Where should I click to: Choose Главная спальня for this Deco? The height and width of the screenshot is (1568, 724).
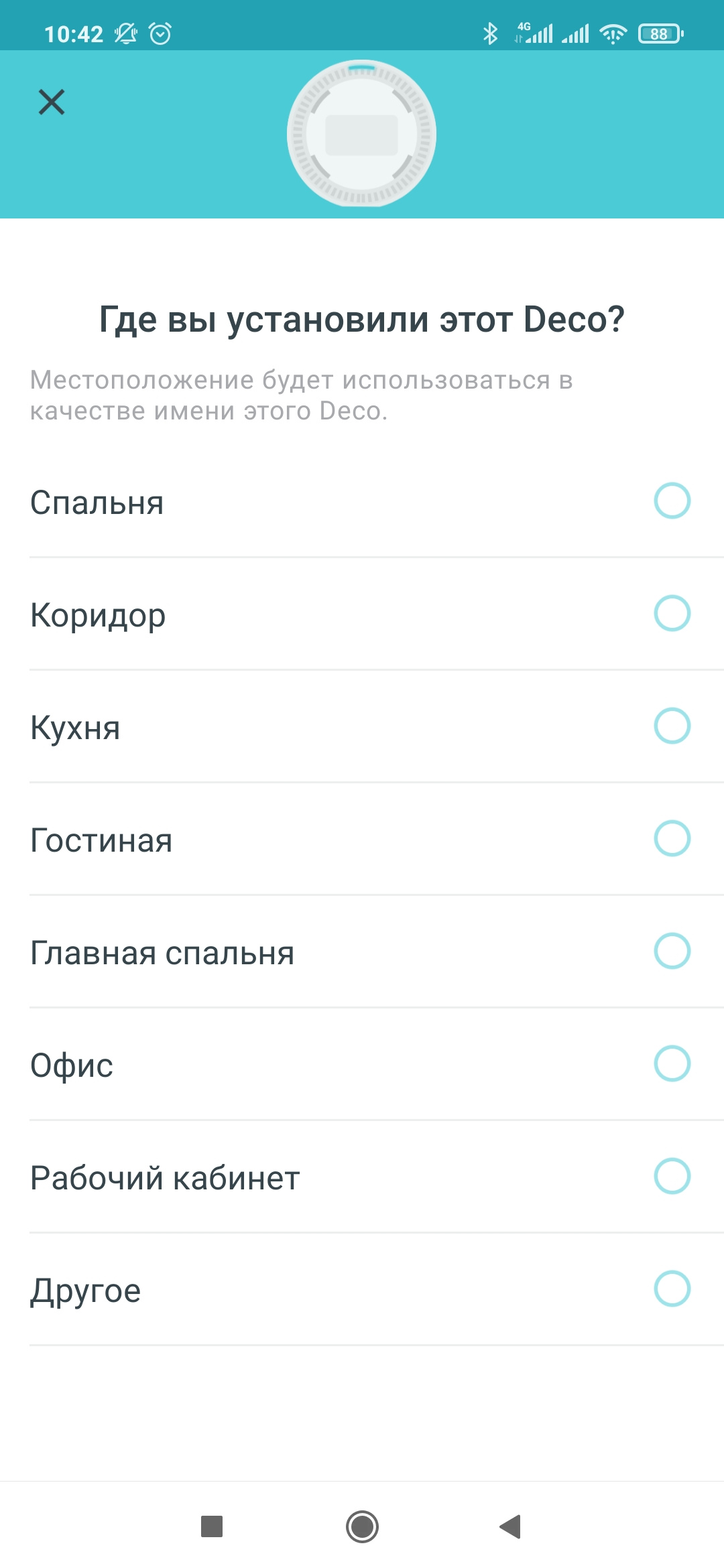tap(672, 951)
